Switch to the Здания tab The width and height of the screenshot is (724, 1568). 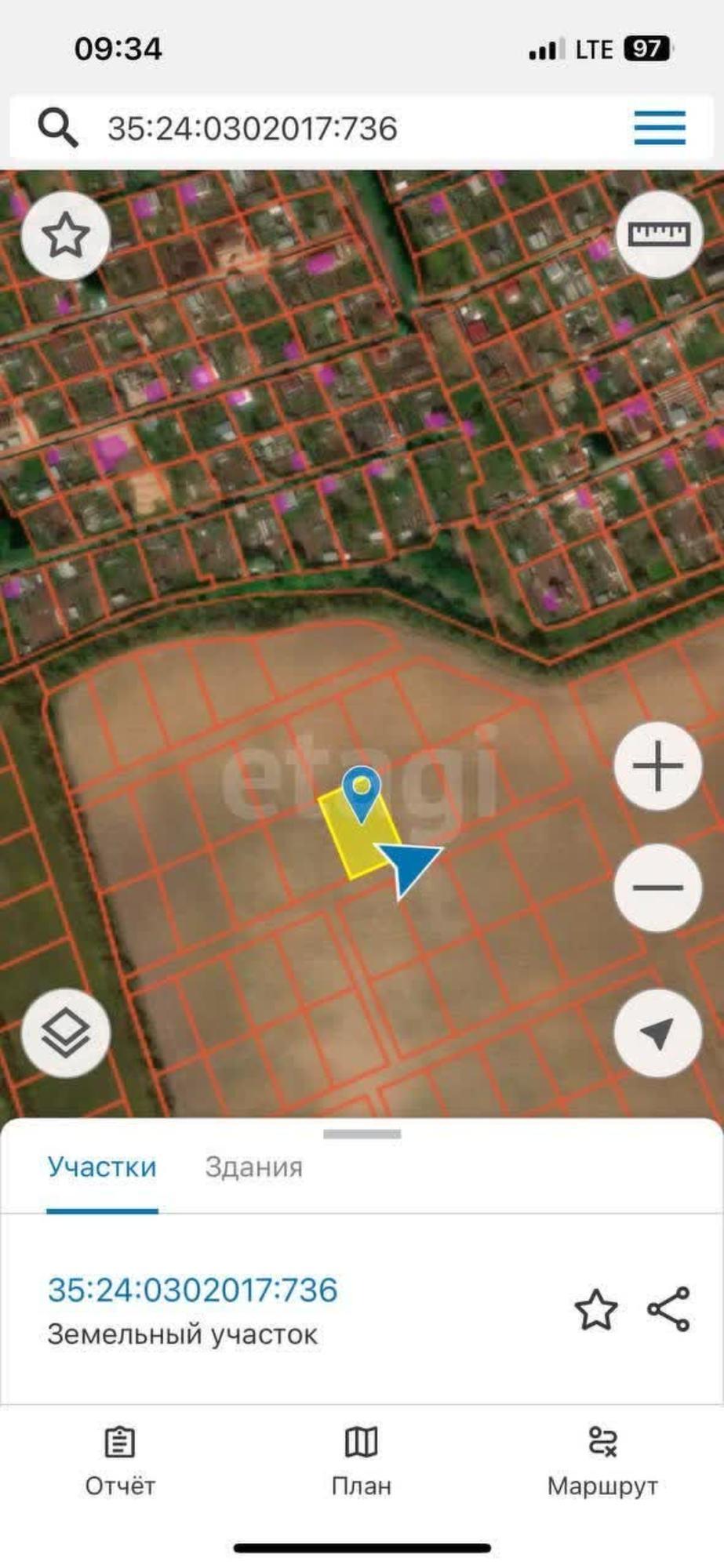pyautogui.click(x=253, y=1167)
